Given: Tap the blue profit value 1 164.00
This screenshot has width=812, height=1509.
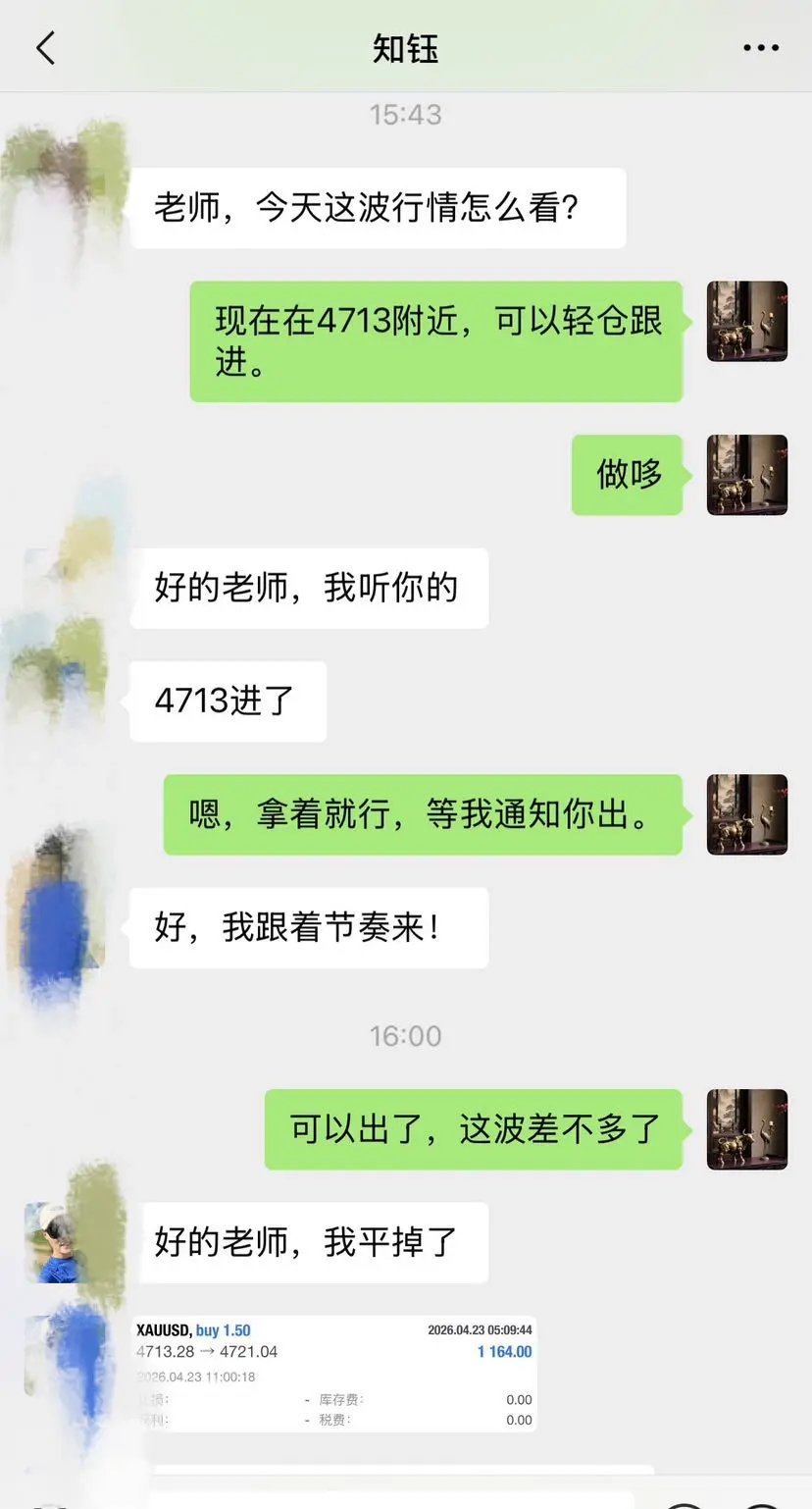Looking at the screenshot, I should (x=506, y=1352).
